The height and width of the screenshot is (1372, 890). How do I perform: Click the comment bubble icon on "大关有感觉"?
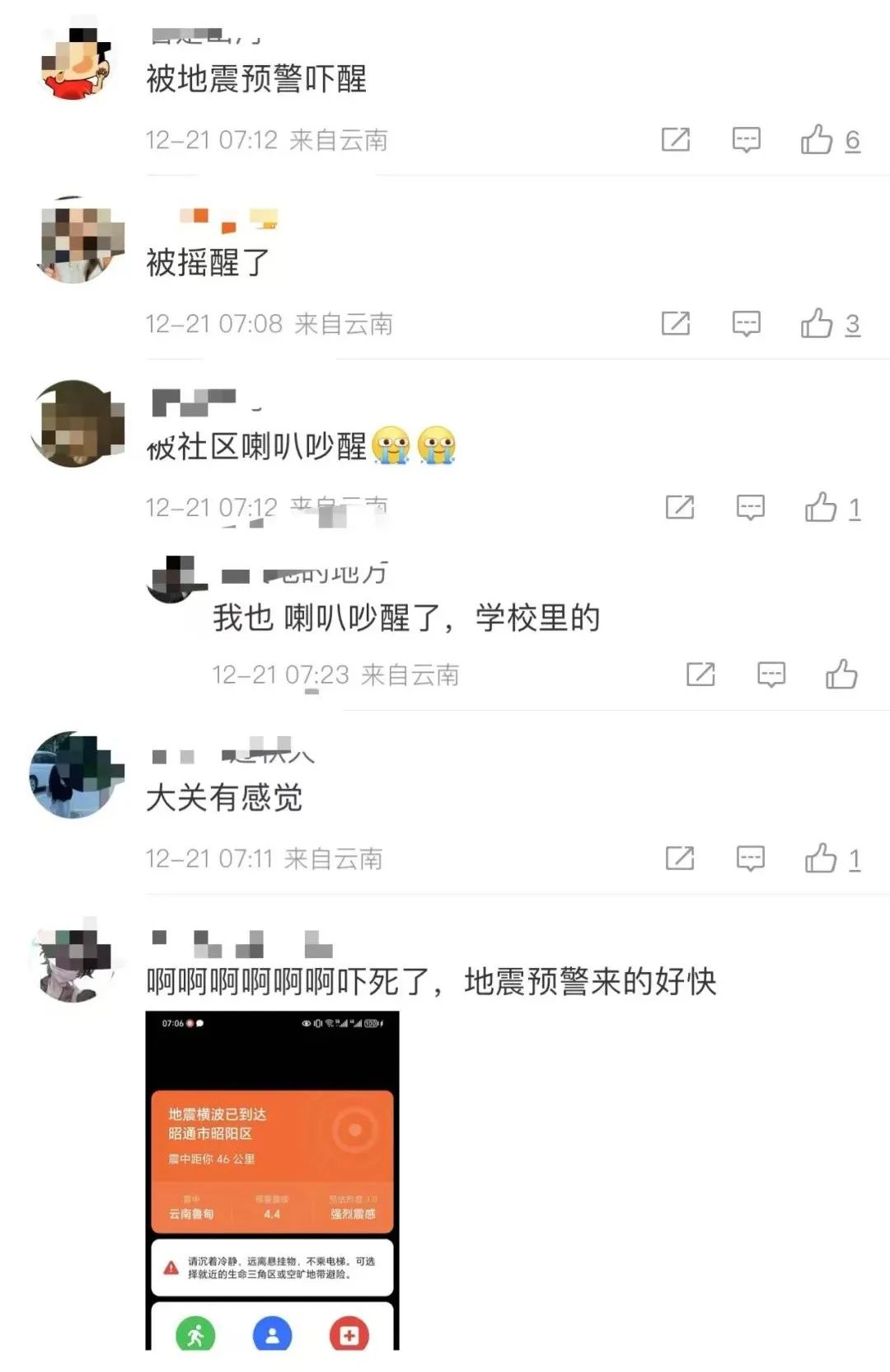(x=749, y=857)
